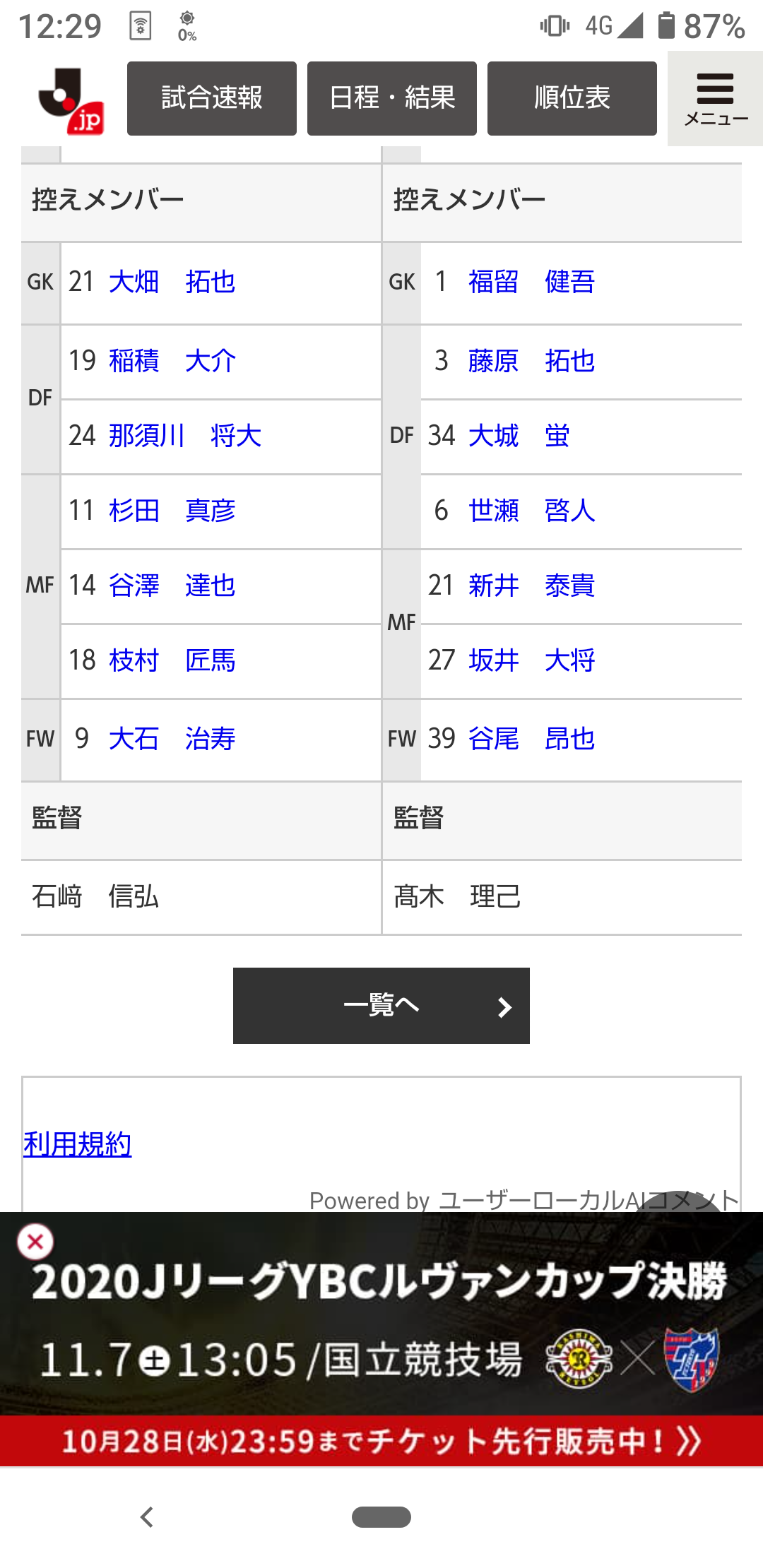Image resolution: width=763 pixels, height=1568 pixels.
Task: Dismiss the Levain Cup banner ad
Action: (35, 1241)
